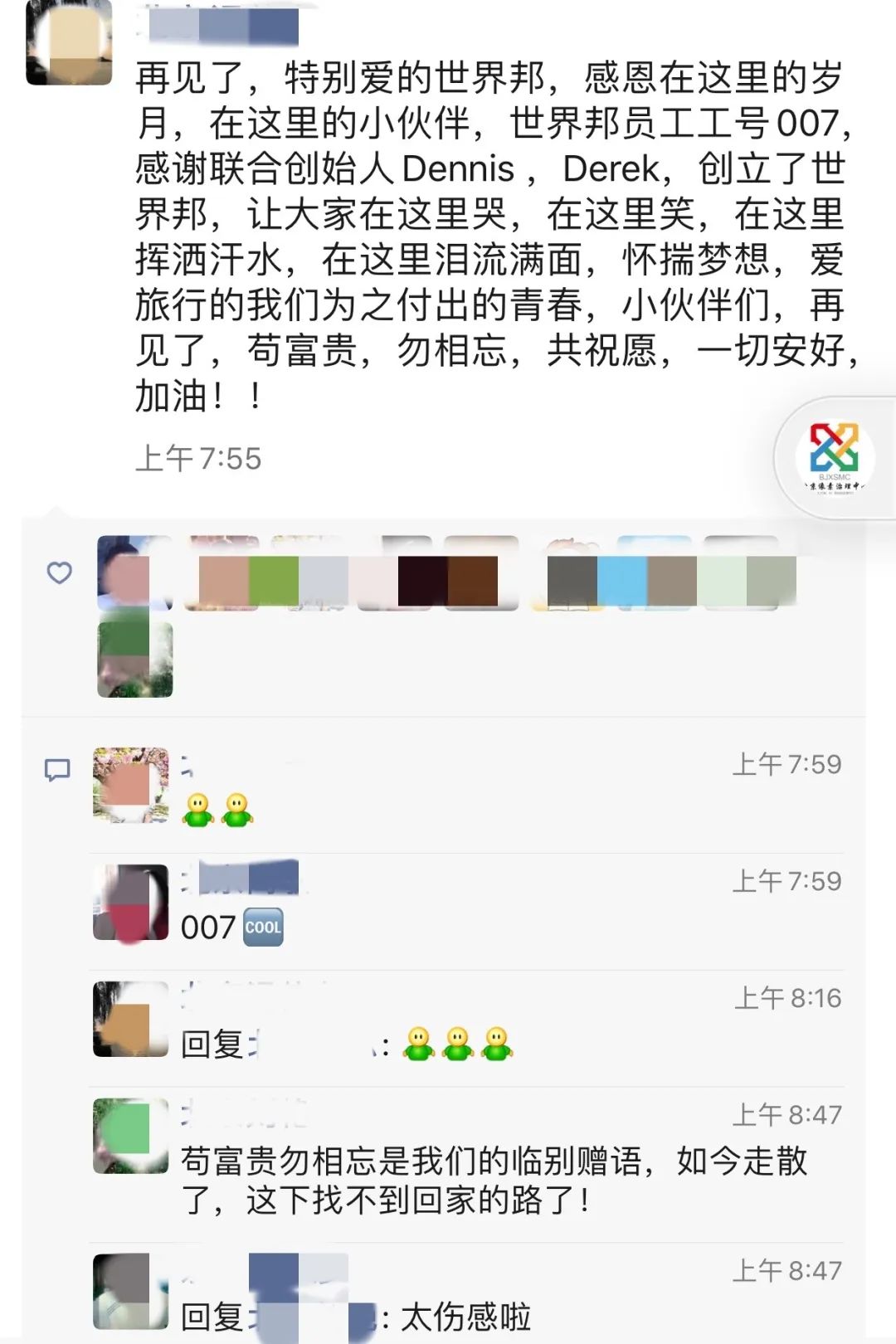Click the first hugging emoji in the 7:59 comment
This screenshot has width=896, height=1344.
(x=197, y=809)
